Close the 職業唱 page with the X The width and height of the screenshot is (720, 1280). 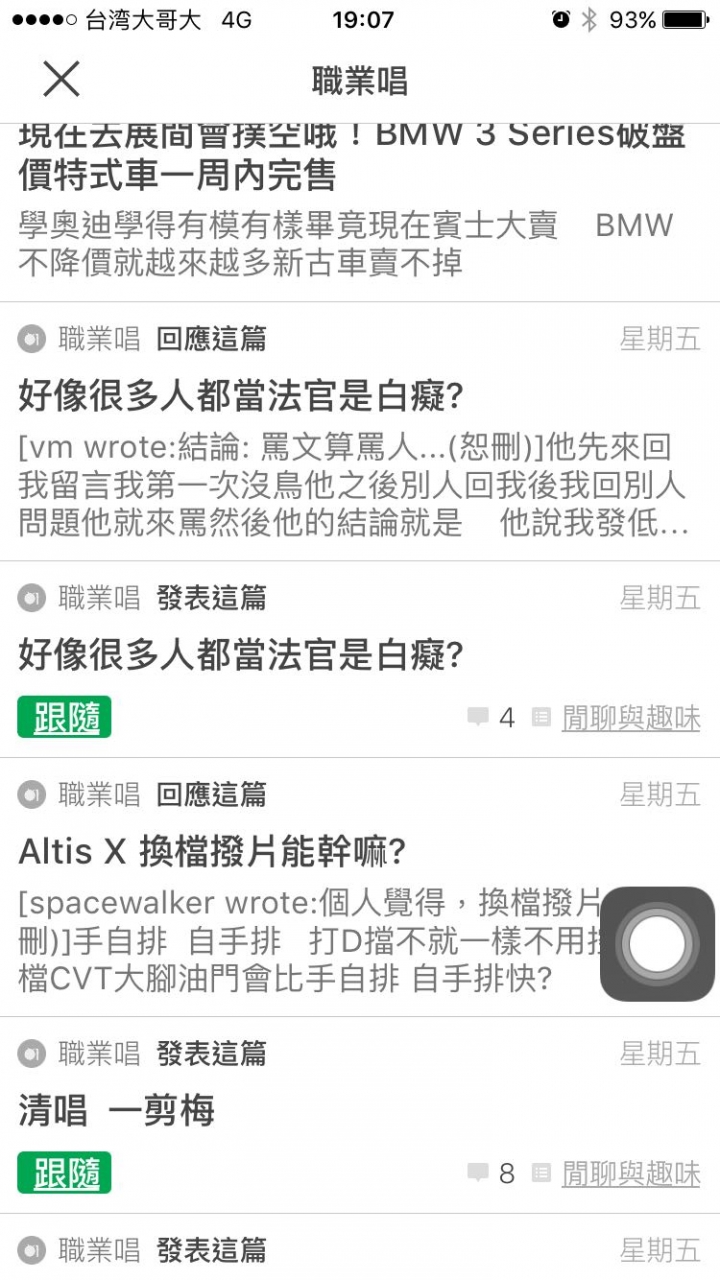61,79
